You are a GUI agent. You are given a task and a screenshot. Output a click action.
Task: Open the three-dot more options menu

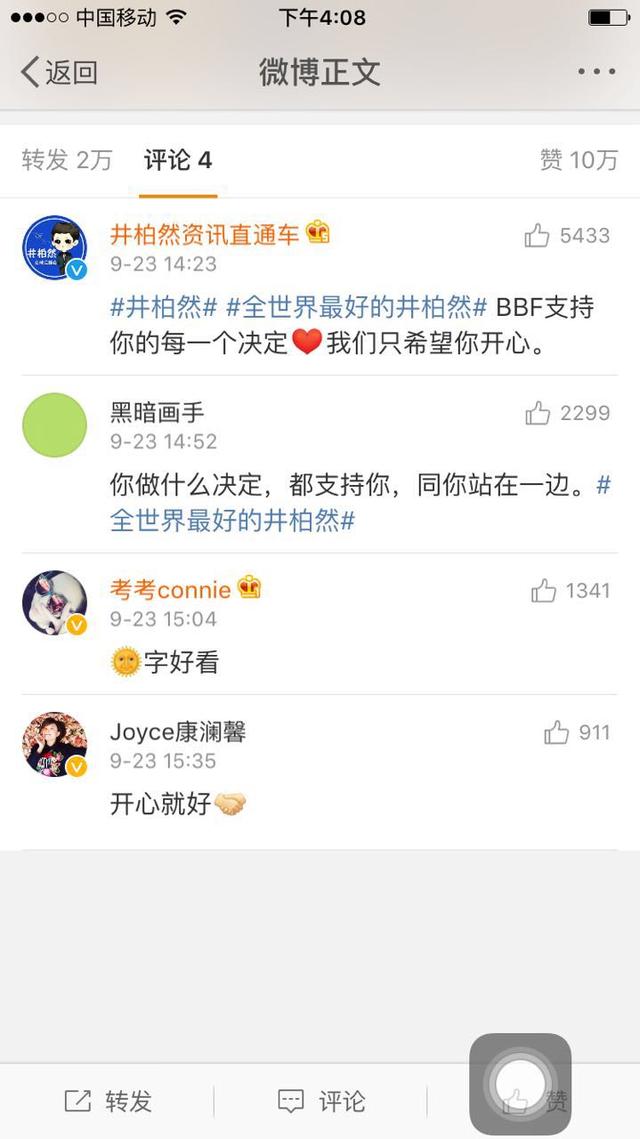596,71
